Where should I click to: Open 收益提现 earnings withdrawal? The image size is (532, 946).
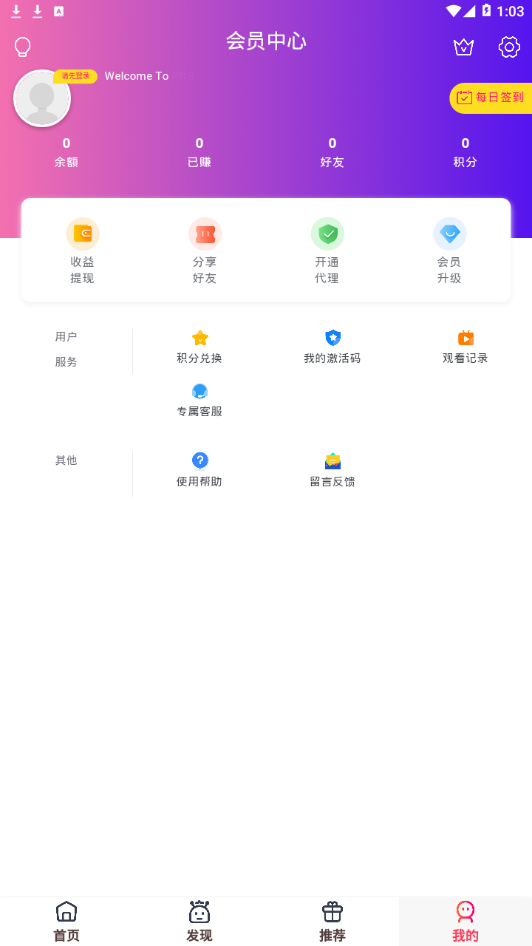83,251
